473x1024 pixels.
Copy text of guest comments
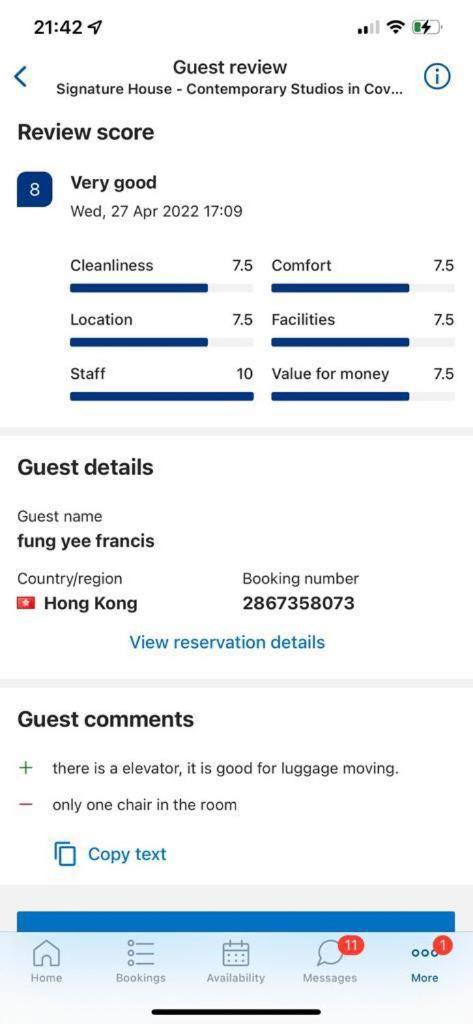coord(110,854)
